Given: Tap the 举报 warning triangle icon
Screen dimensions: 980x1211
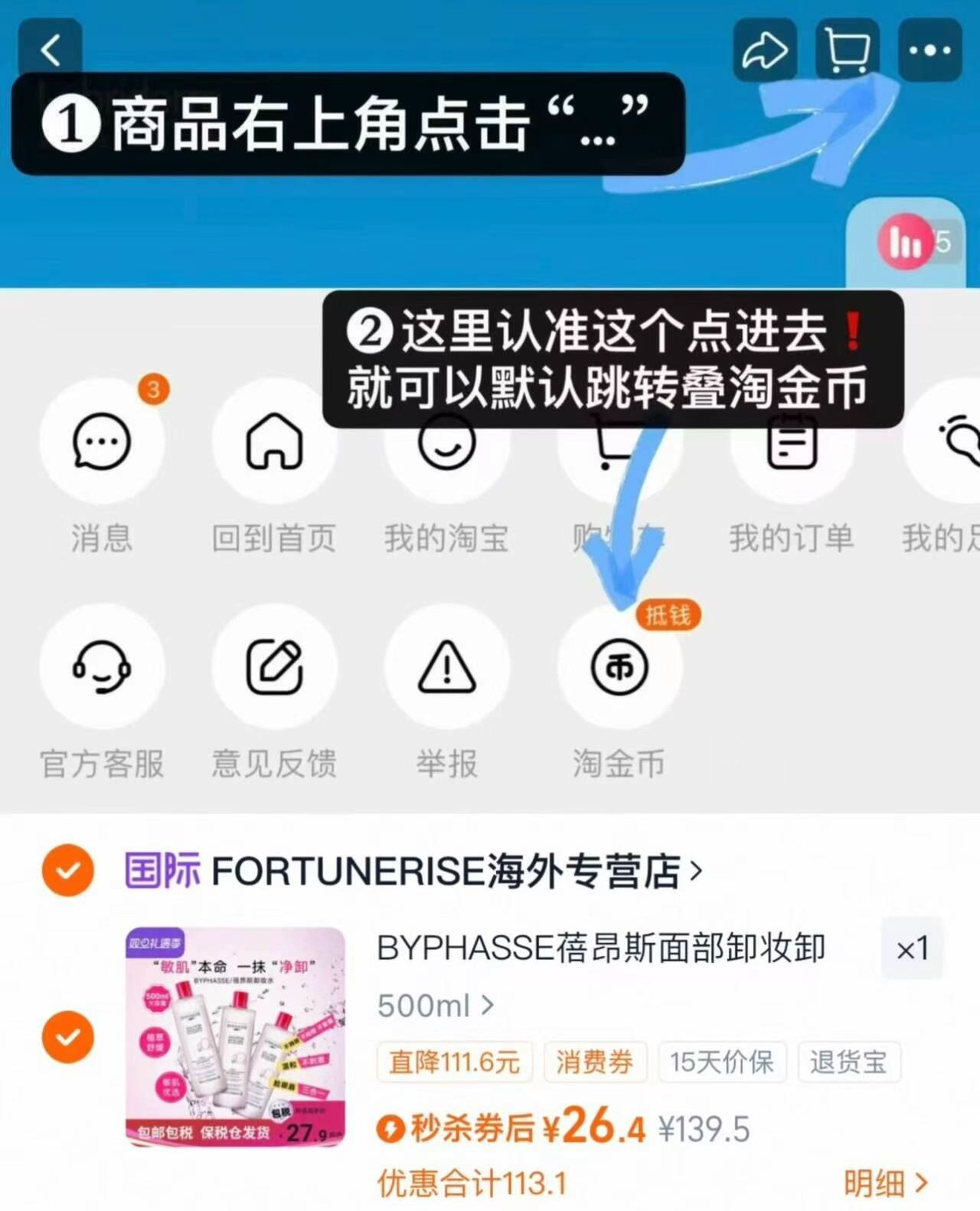Looking at the screenshot, I should click(x=447, y=666).
